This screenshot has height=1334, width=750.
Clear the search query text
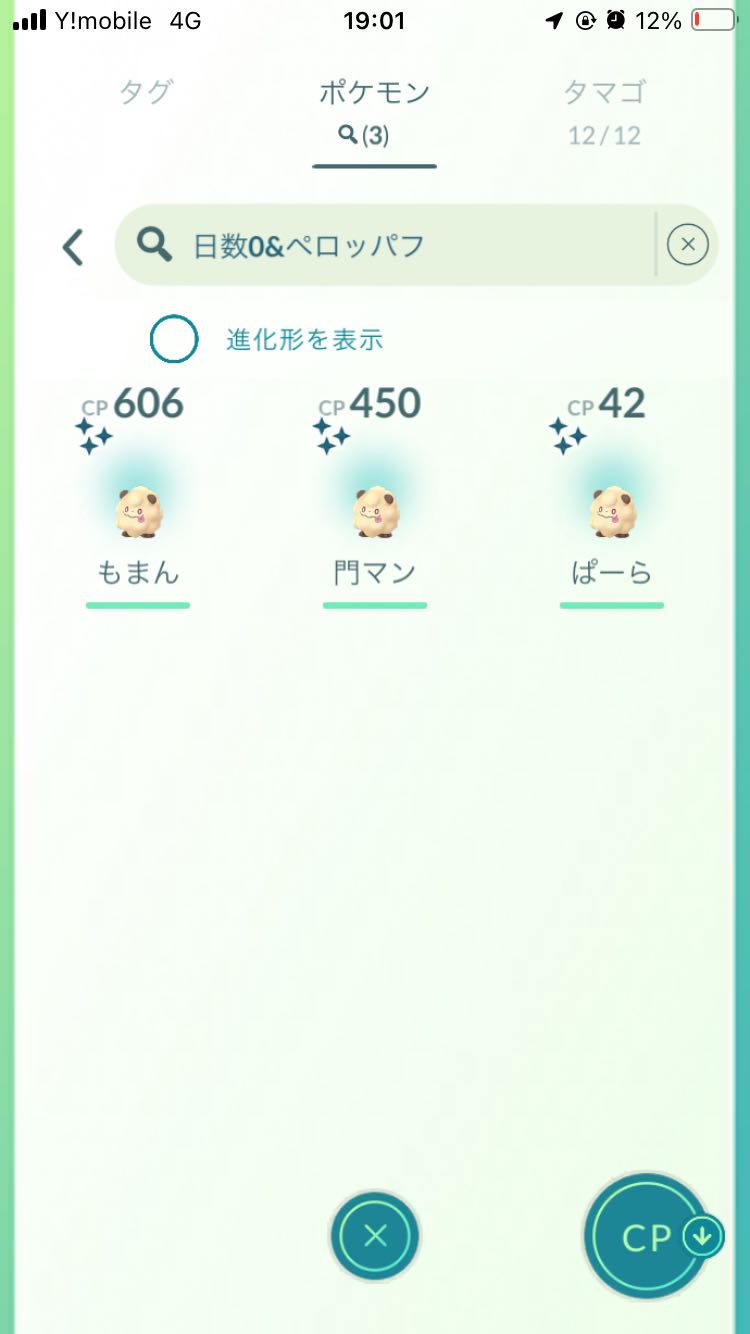(687, 245)
